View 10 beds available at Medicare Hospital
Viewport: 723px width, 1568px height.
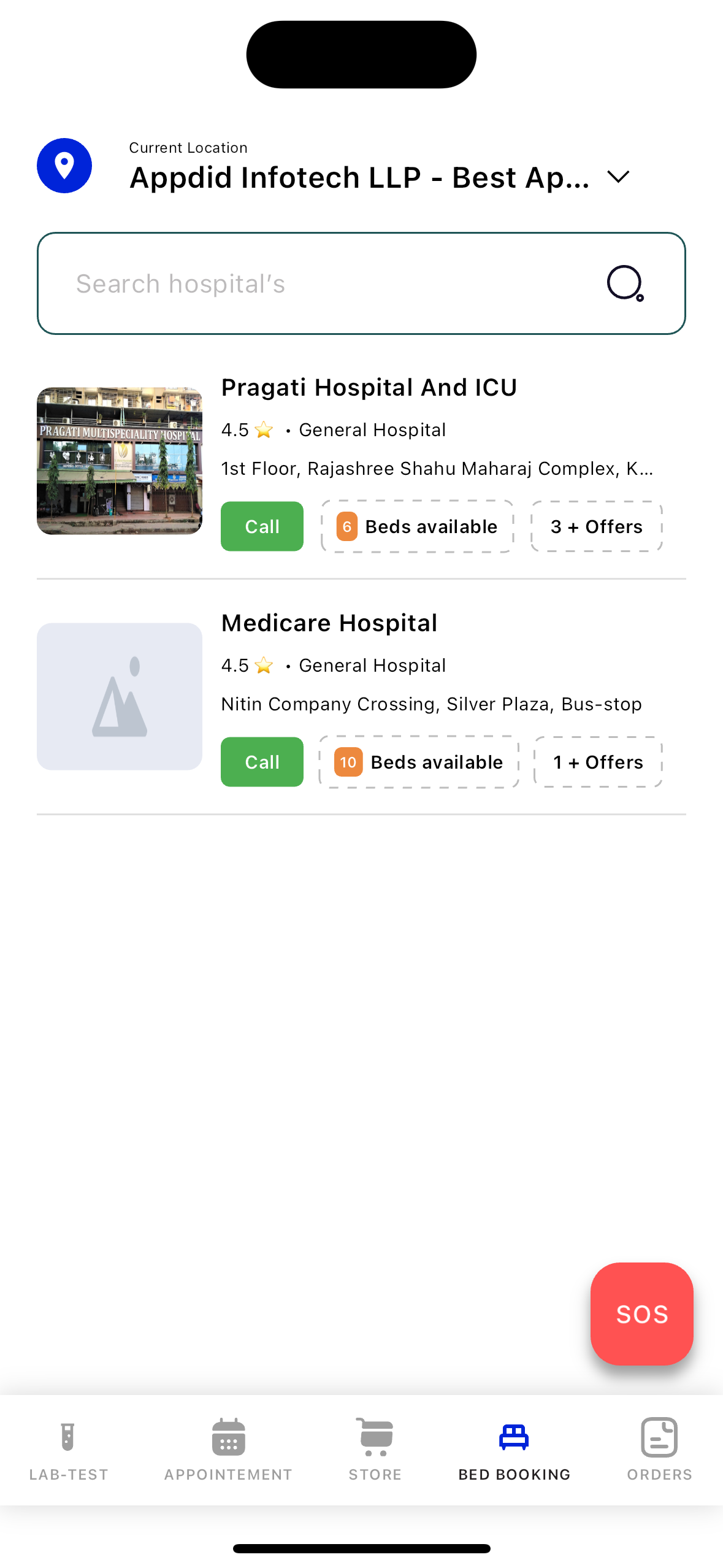[x=419, y=762]
